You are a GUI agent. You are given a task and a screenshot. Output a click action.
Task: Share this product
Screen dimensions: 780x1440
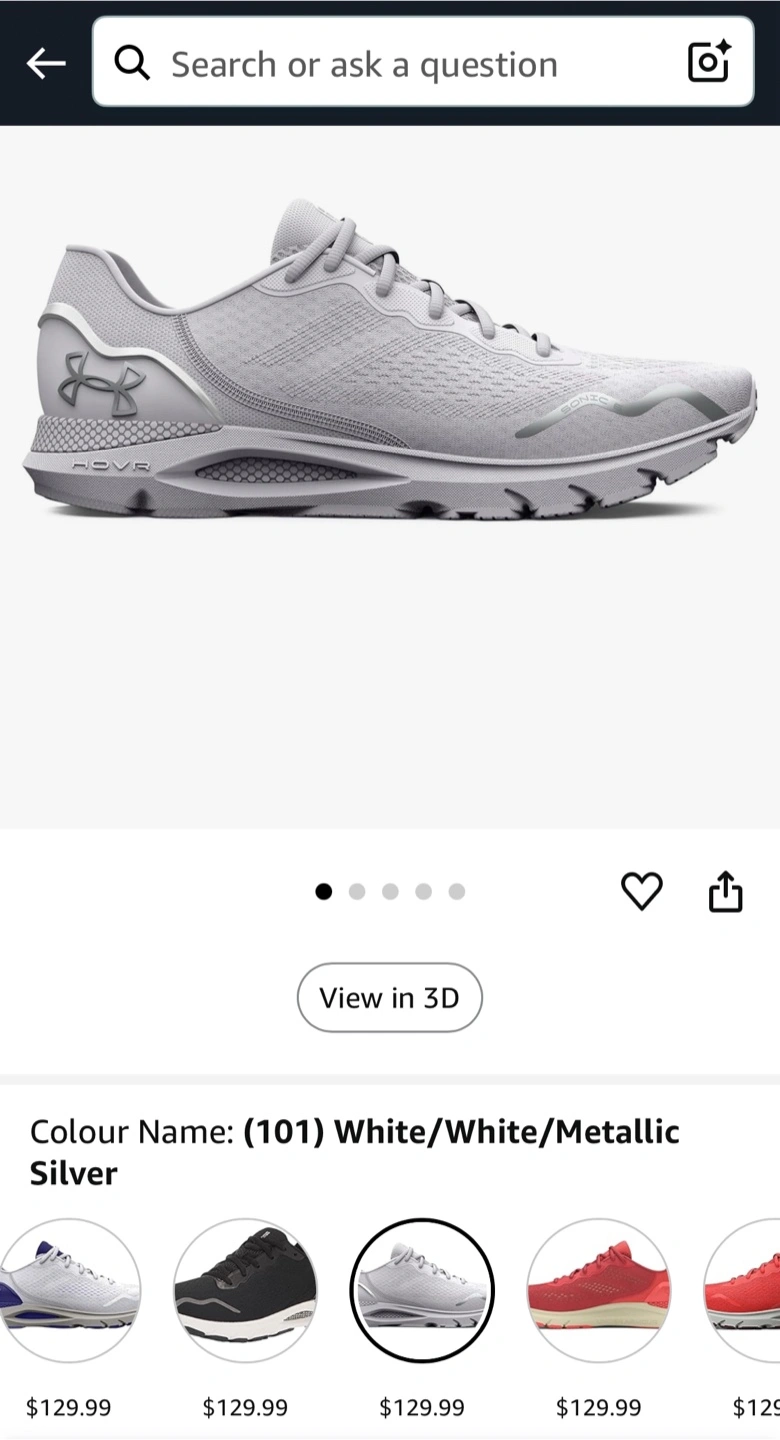click(x=726, y=891)
